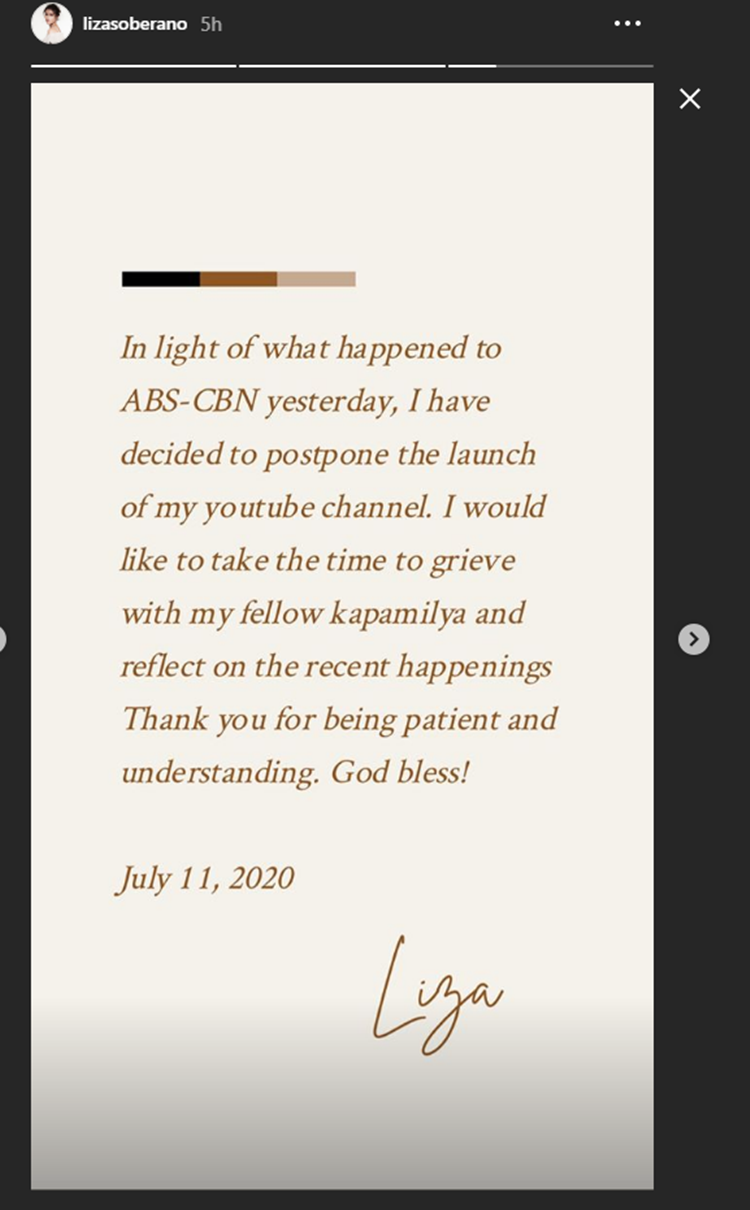The image size is (750, 1210).
Task: Click the close X to exit the story
Action: tap(690, 98)
